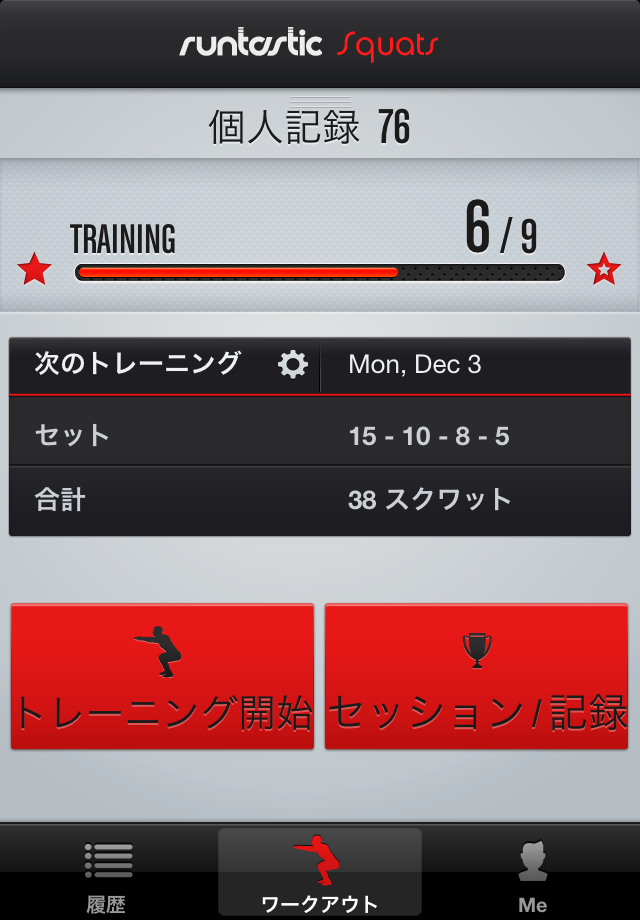This screenshot has width=640, height=920.
Task: Open the セッション/記録 button
Action: [477, 677]
